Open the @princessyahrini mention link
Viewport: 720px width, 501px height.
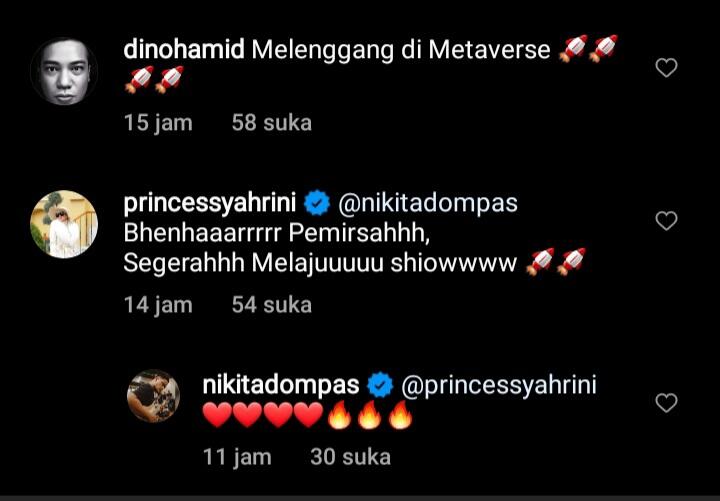click(x=499, y=385)
